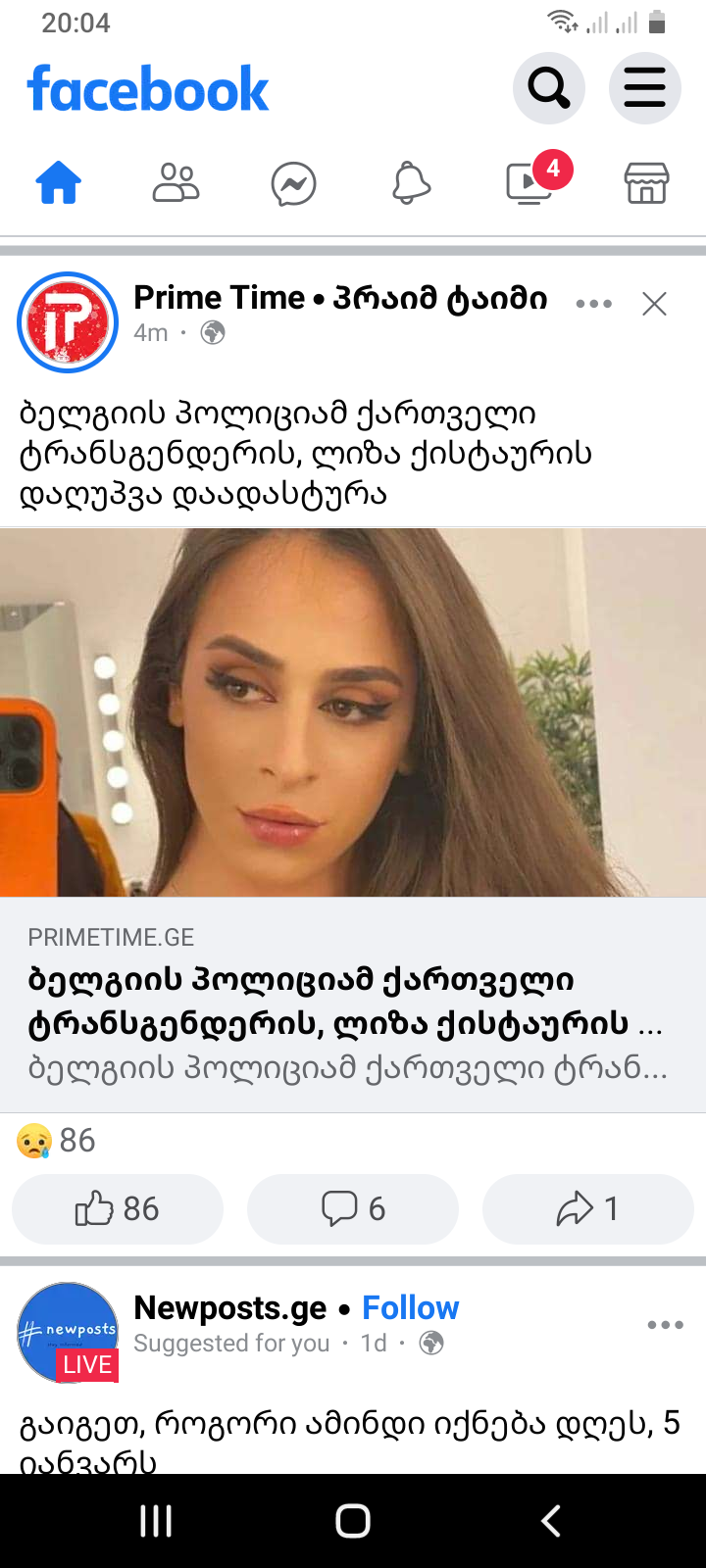This screenshot has height=1568, width=706.
Task: Open options menu on Prime Time post
Action: click(594, 304)
